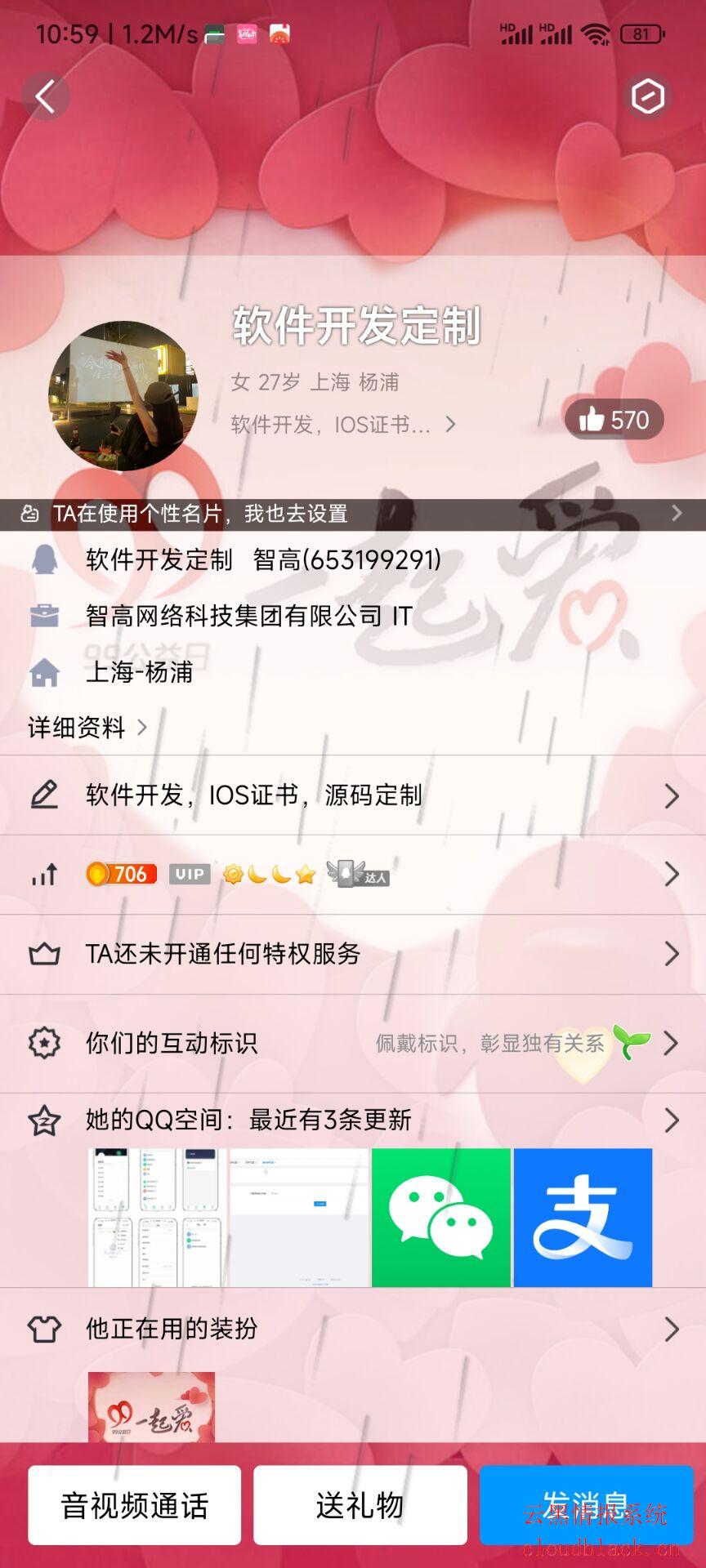The height and width of the screenshot is (1568, 706).
Task: Open 详细资料 detailed profile
Action: point(87,727)
